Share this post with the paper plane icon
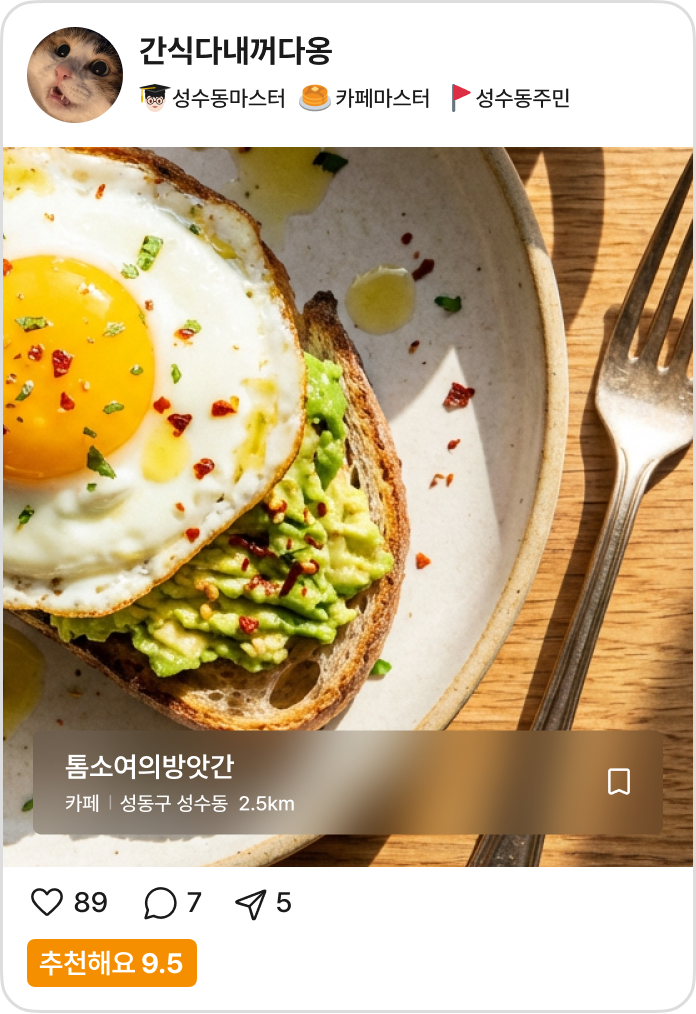 tap(250, 904)
